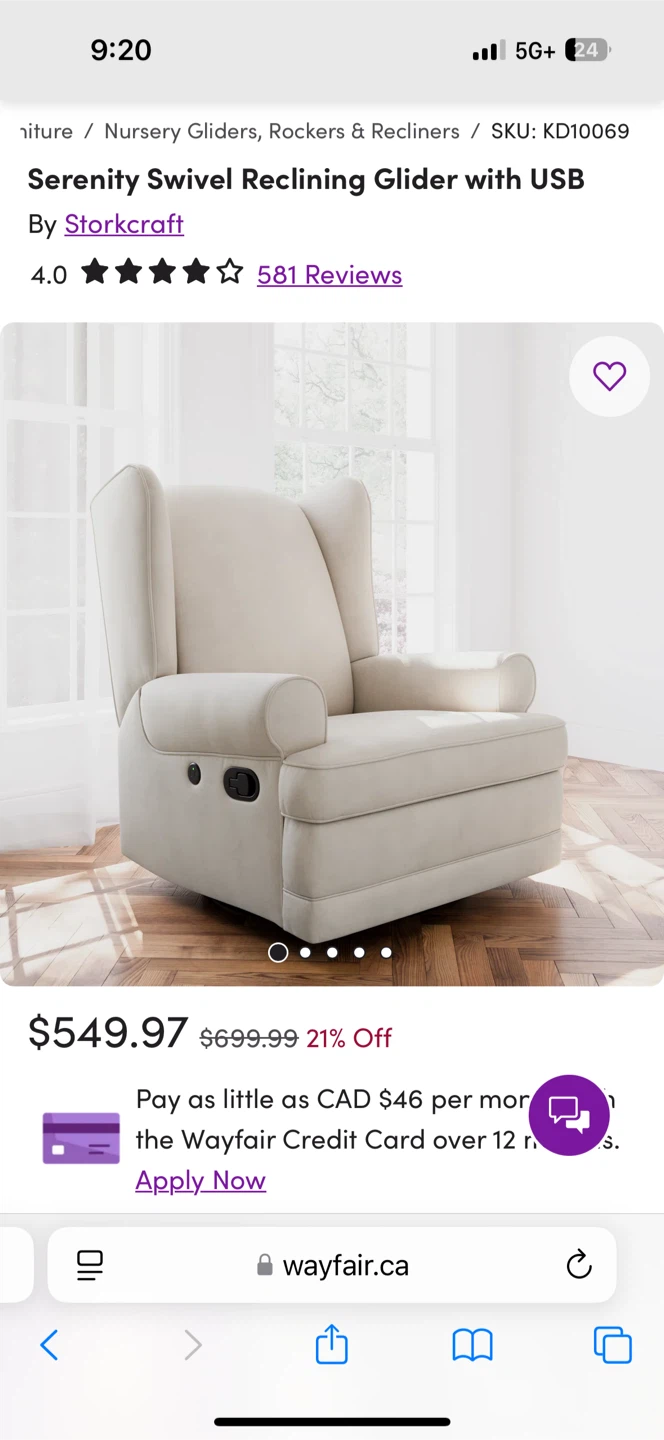The height and width of the screenshot is (1440, 664).
Task: Open the page settings menu in address bar
Action: coord(90,1266)
